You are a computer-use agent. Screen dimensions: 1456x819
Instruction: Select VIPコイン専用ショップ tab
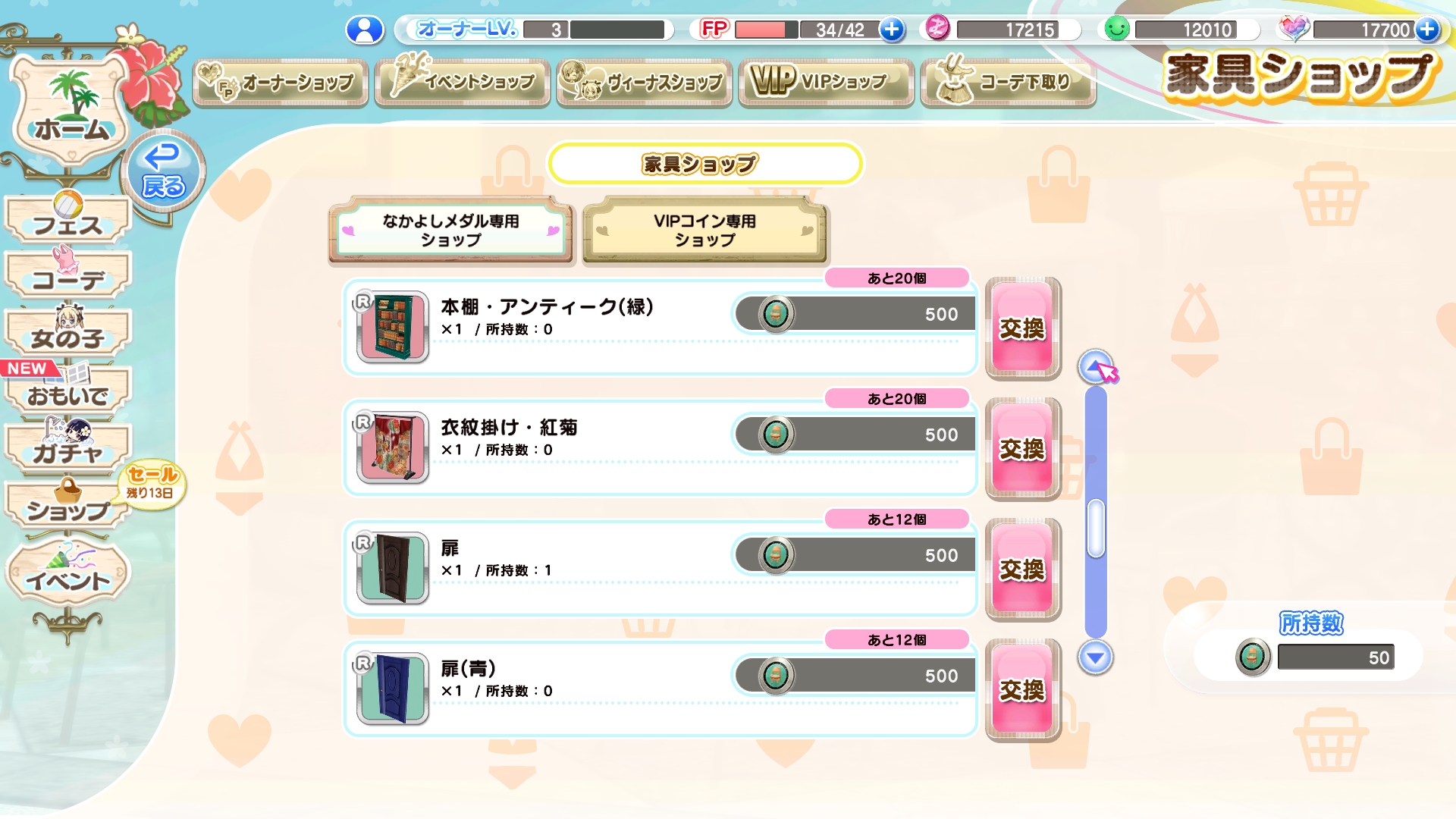[704, 230]
